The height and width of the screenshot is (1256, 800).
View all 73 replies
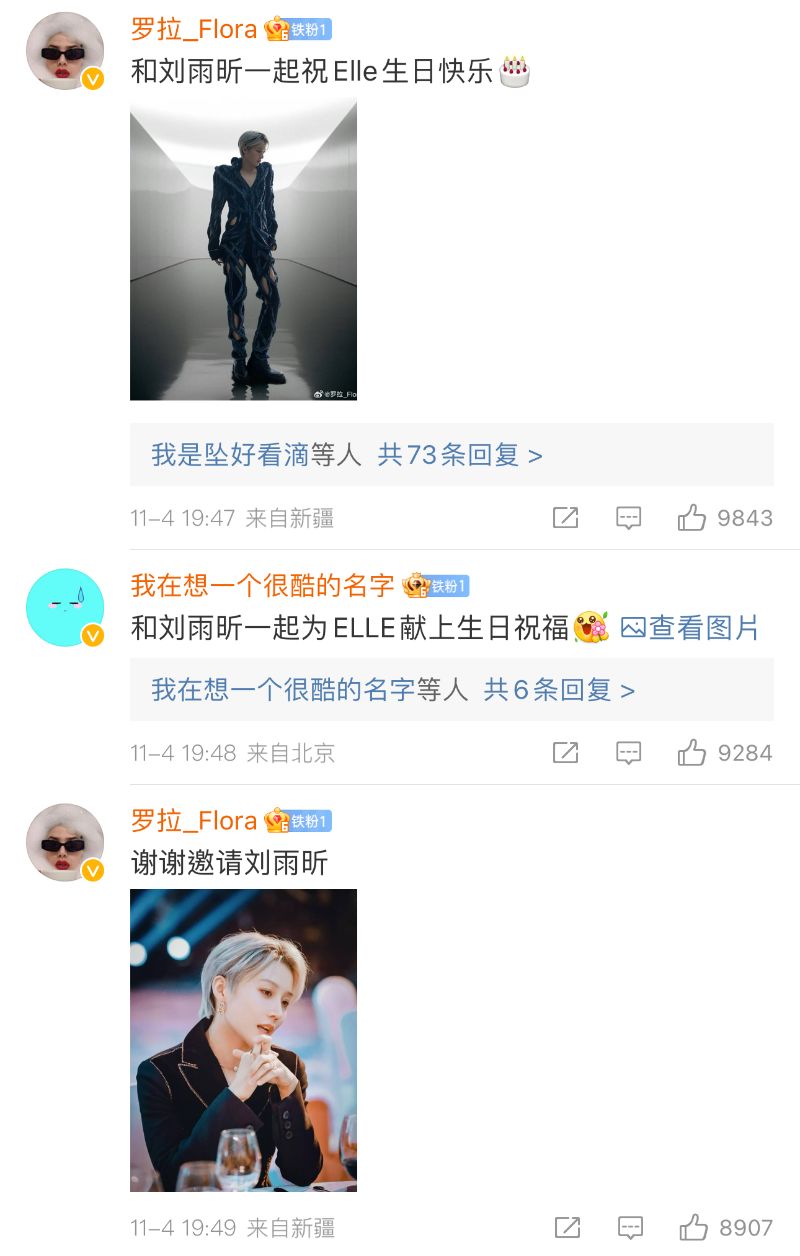tap(460, 456)
